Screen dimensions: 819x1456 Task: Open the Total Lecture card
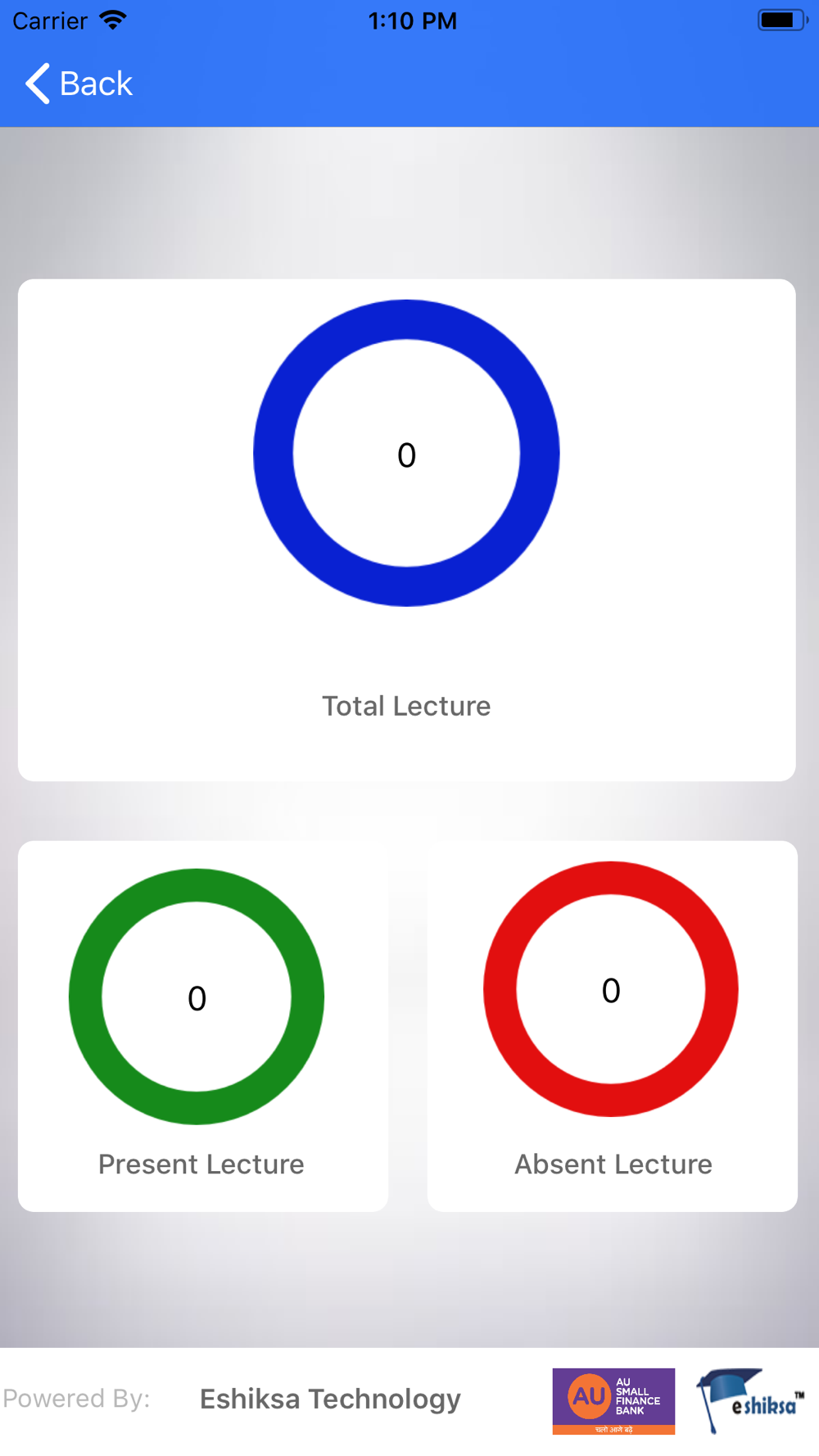407,530
